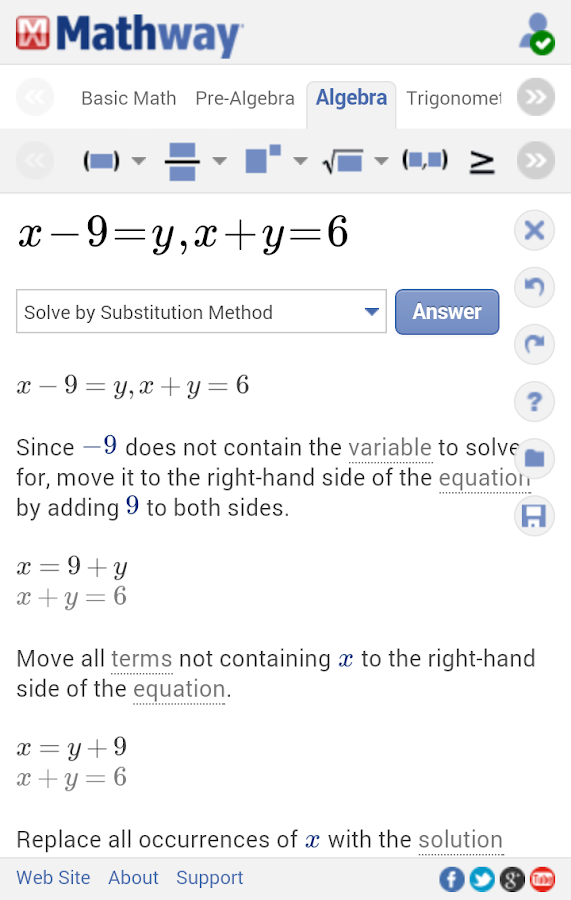Undo the last edit
The width and height of the screenshot is (571, 900).
coord(534,287)
